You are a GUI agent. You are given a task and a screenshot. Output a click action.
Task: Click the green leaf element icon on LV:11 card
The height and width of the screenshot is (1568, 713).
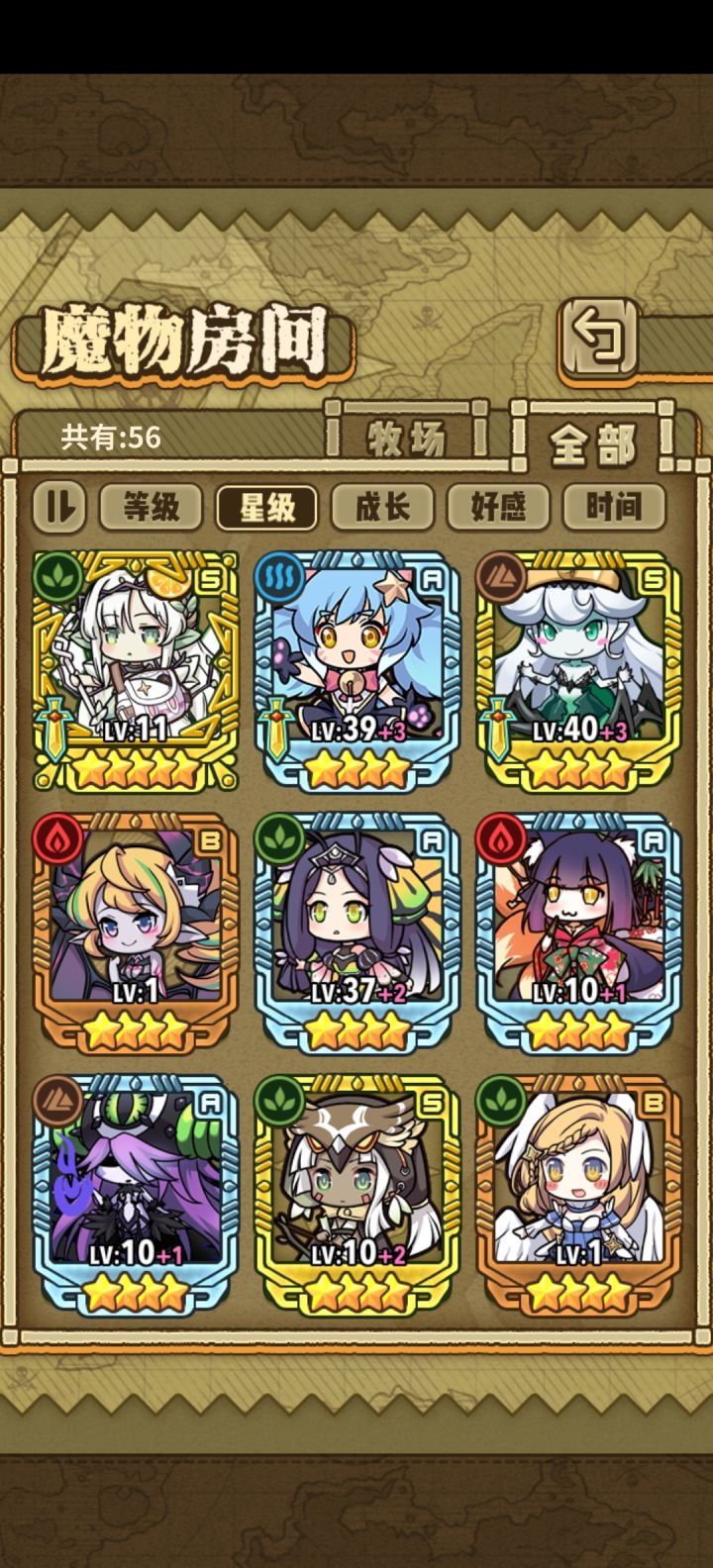(59, 577)
